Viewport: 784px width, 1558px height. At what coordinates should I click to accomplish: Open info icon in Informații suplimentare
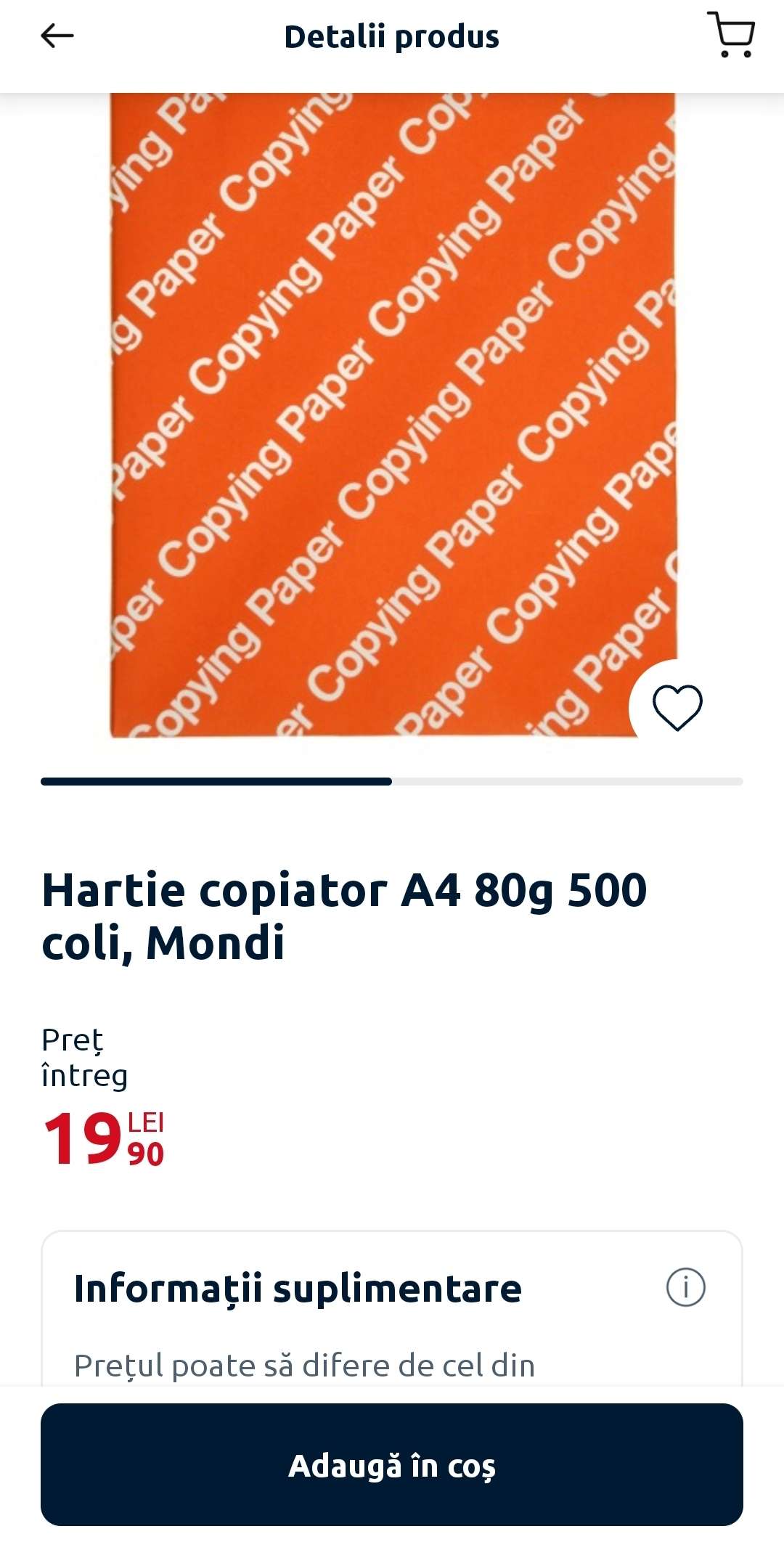click(x=685, y=1287)
